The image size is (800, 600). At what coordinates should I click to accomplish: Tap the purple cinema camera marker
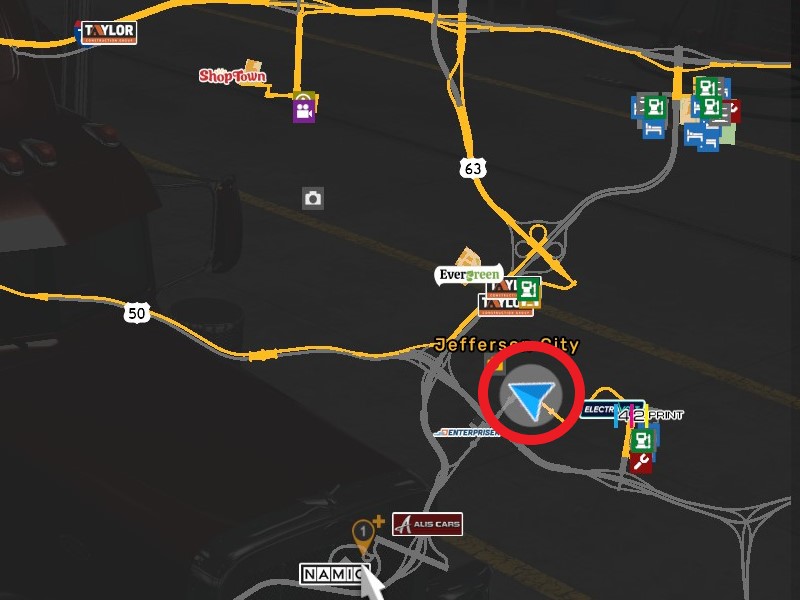(304, 110)
